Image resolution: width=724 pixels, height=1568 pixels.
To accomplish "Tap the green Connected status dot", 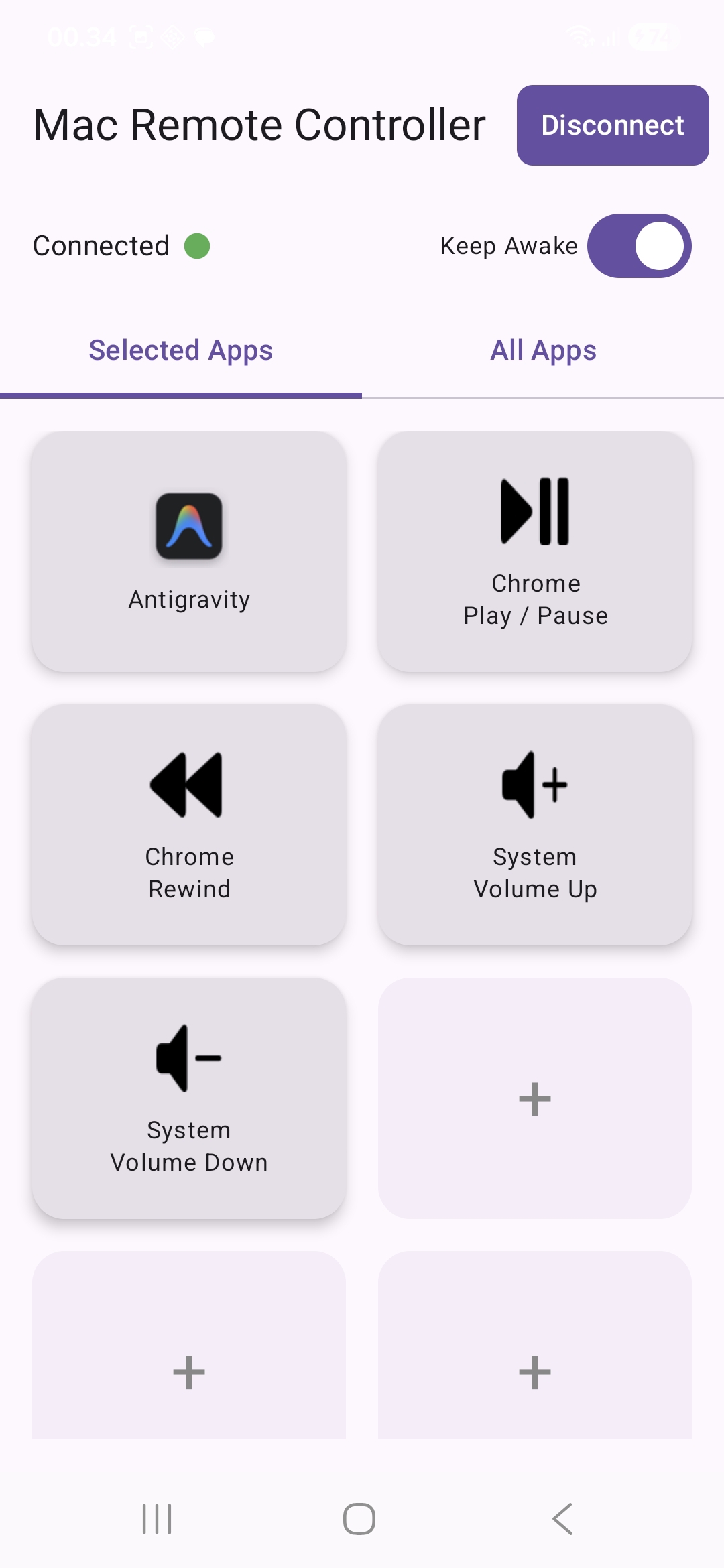I will tap(198, 246).
